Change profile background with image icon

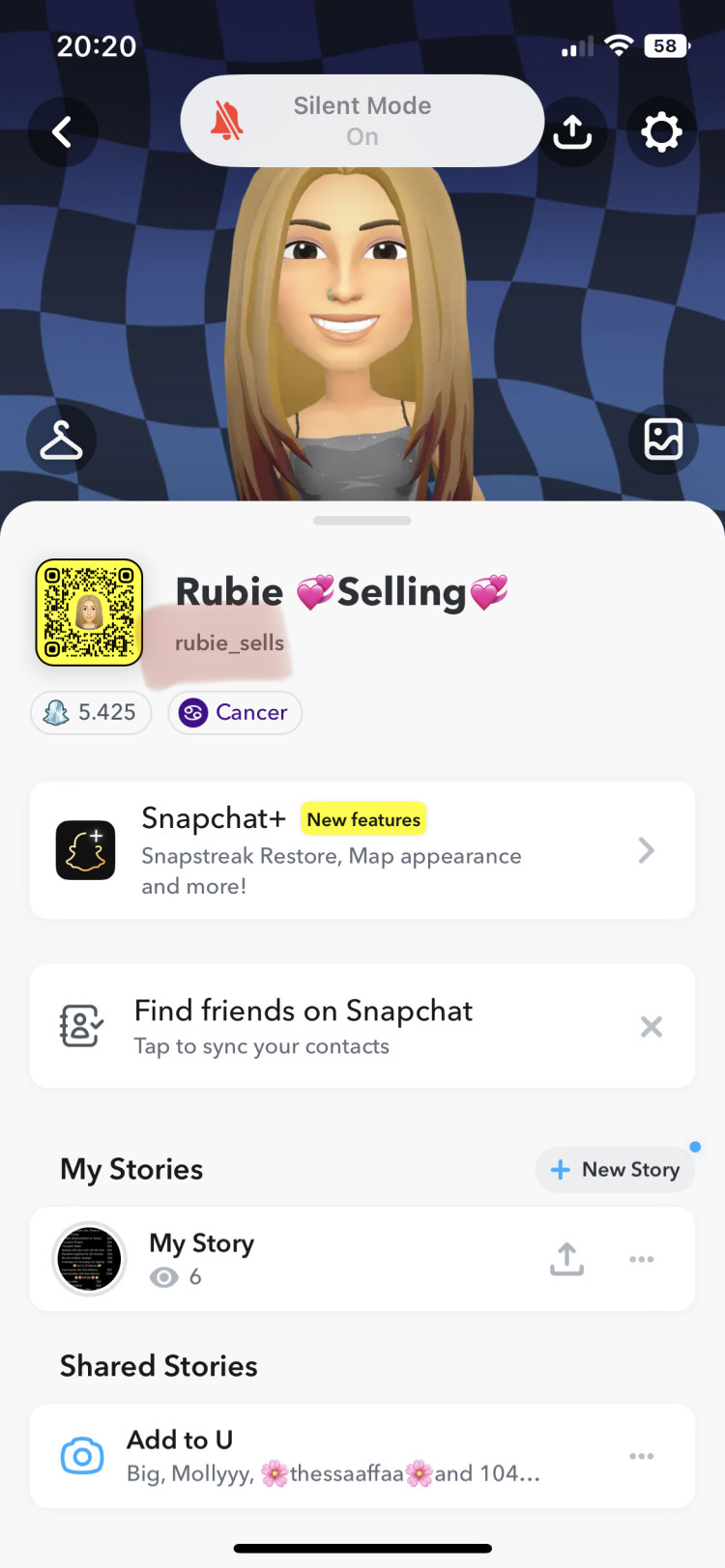click(x=663, y=440)
